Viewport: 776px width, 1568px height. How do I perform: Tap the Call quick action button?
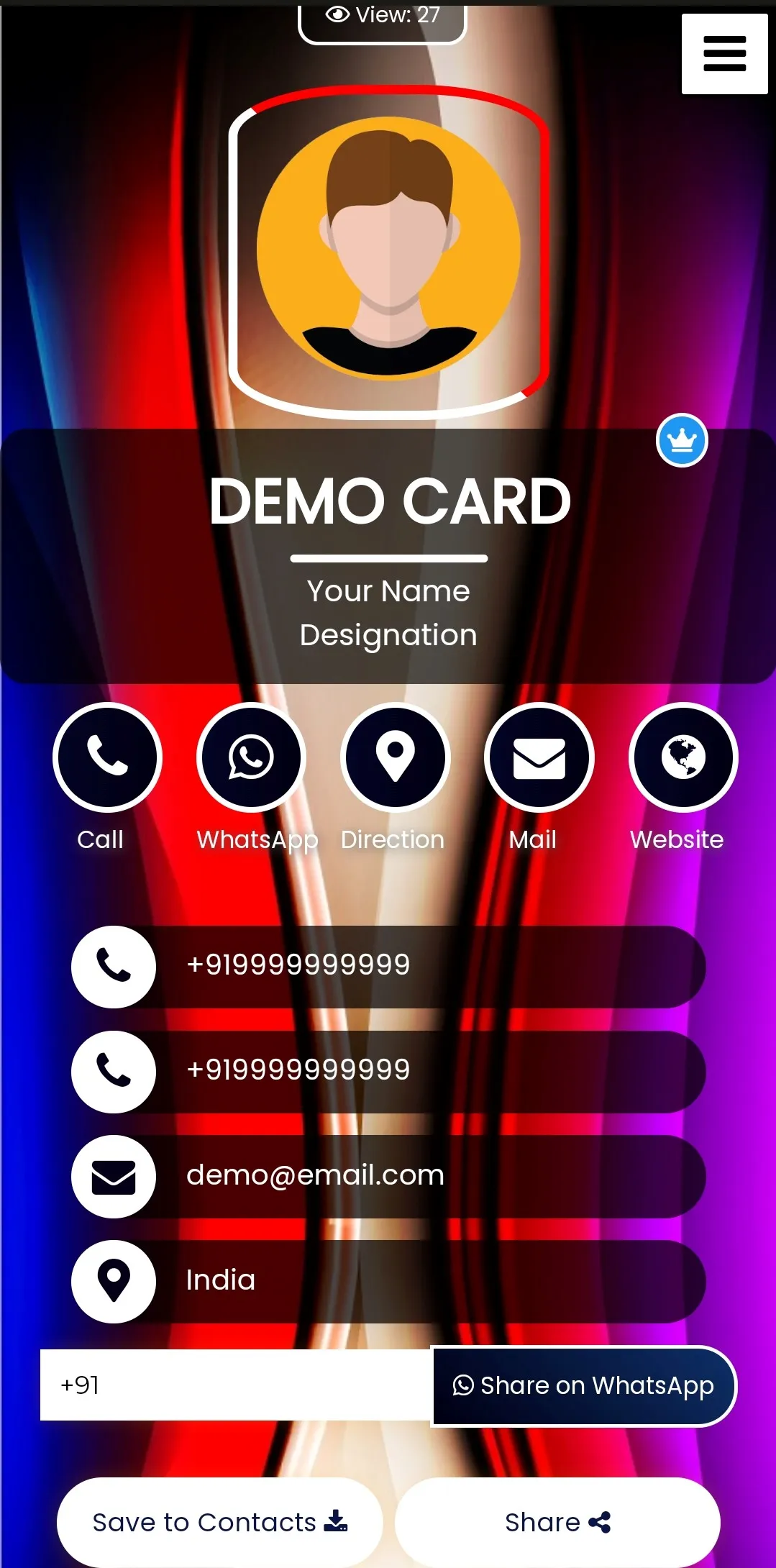click(x=107, y=757)
